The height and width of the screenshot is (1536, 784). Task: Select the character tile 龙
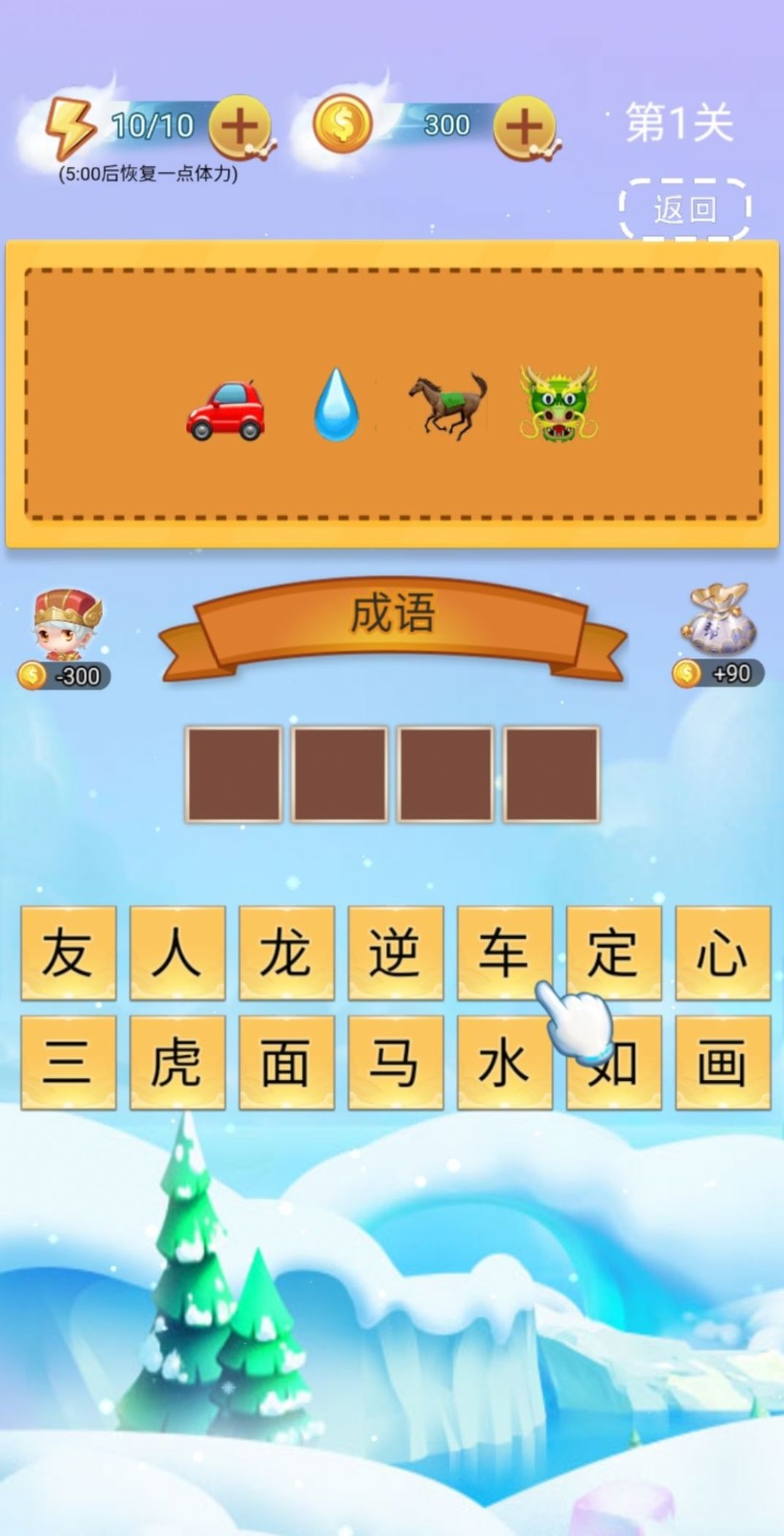[286, 951]
